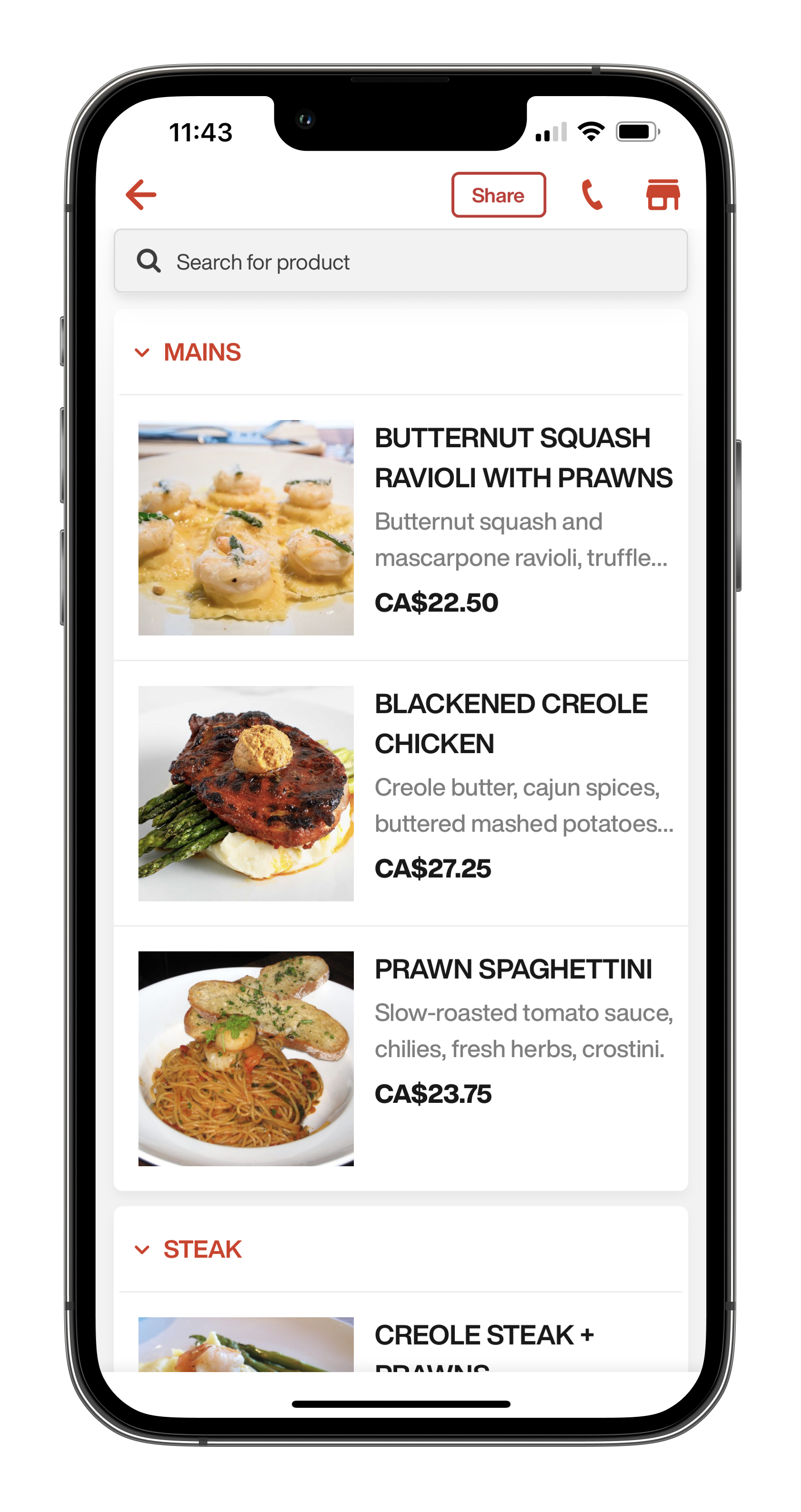Screen dimensions: 801x1512
Task: Go back using the red arrow
Action: [x=141, y=195]
